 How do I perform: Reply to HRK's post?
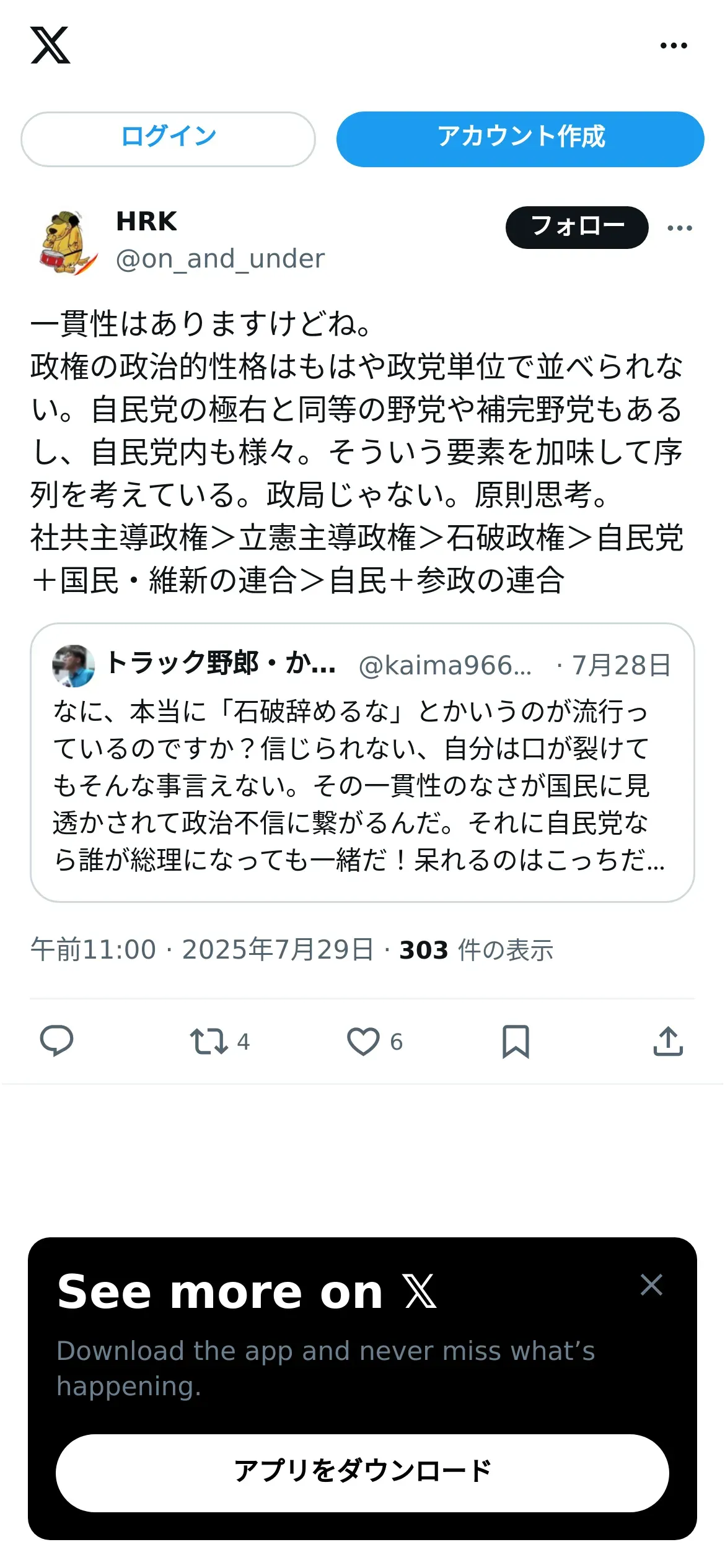point(56,1041)
